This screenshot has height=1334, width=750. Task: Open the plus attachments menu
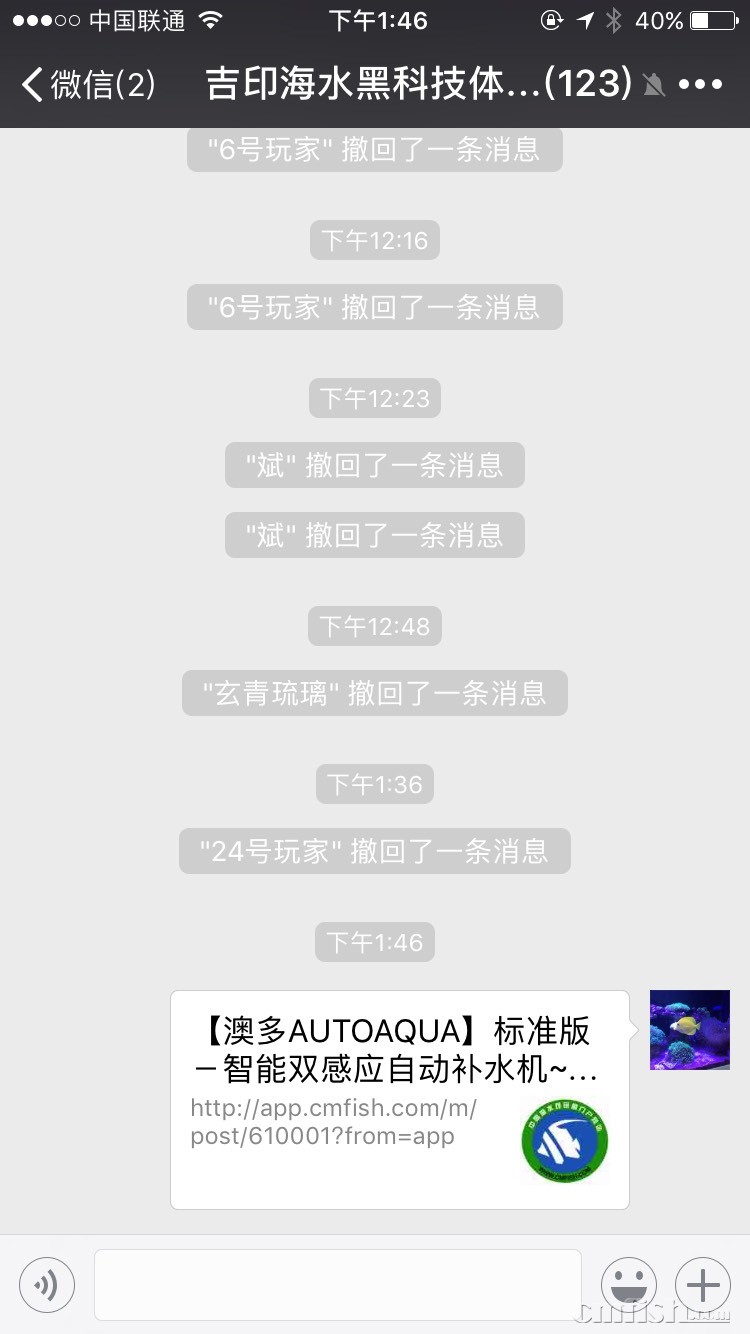pos(703,1284)
